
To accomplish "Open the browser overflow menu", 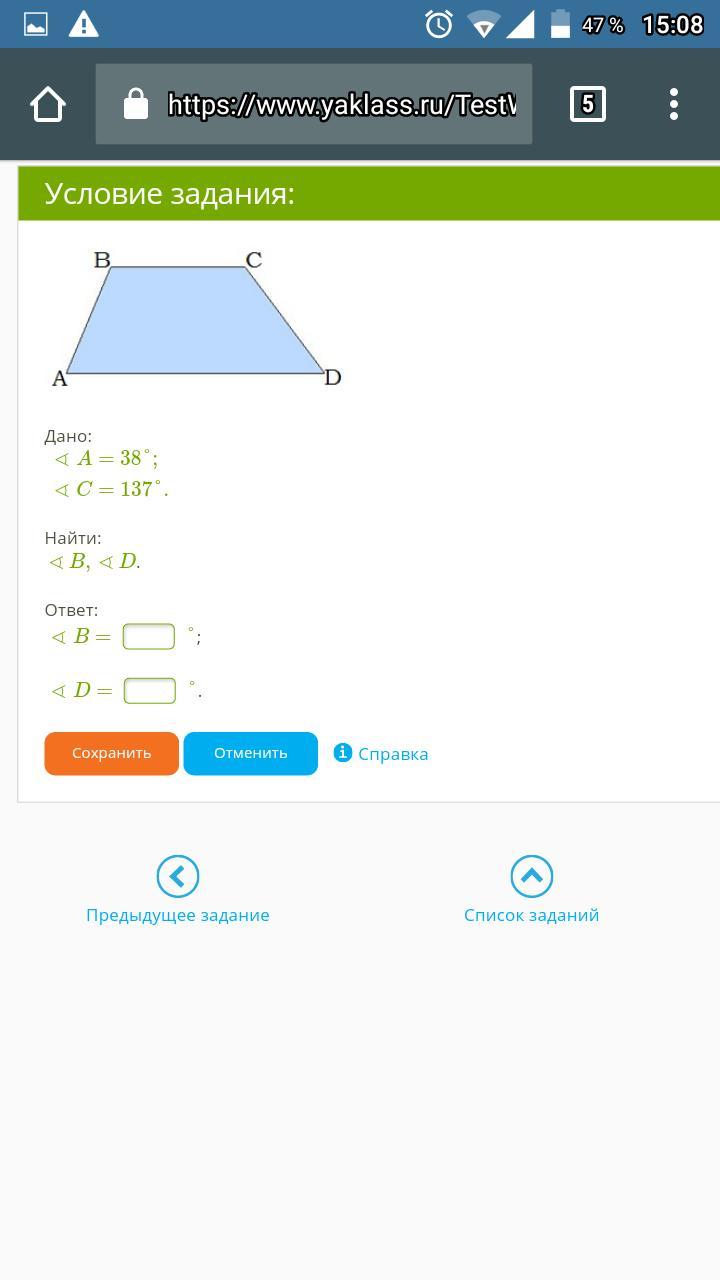I will pos(674,104).
